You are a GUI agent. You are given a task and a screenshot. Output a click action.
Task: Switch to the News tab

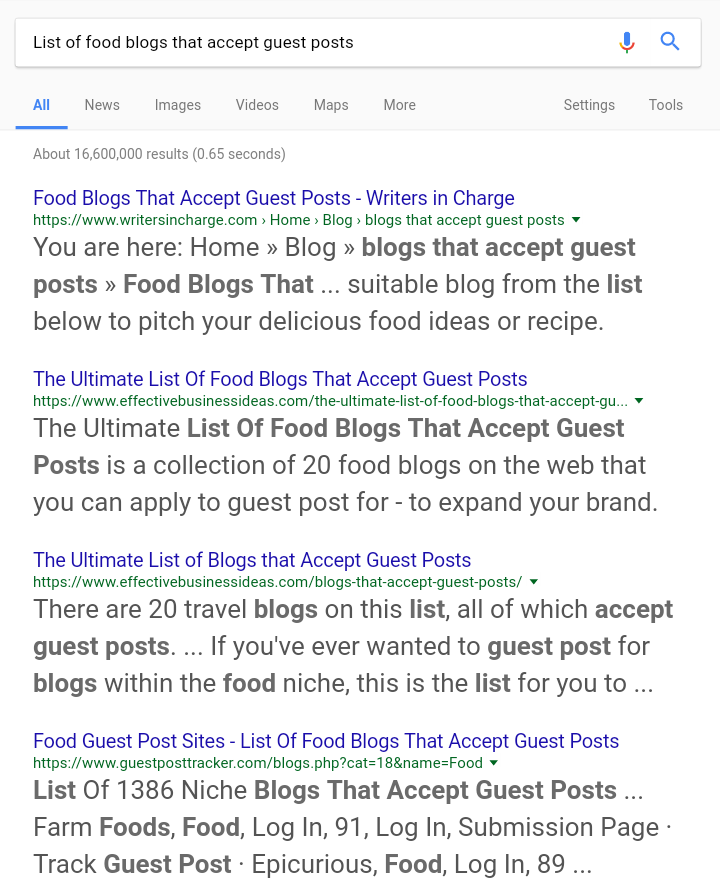click(x=102, y=105)
